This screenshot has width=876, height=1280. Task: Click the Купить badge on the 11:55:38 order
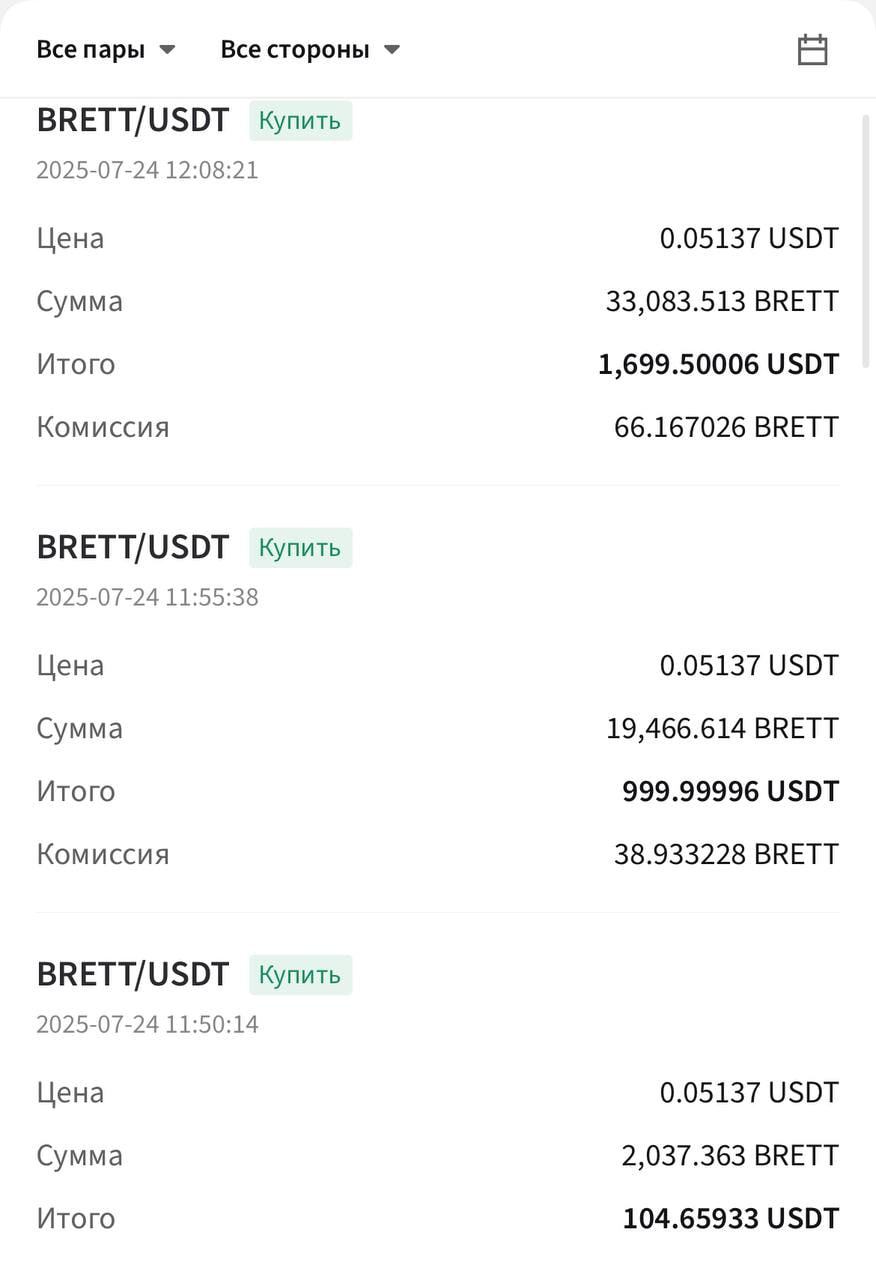(300, 547)
